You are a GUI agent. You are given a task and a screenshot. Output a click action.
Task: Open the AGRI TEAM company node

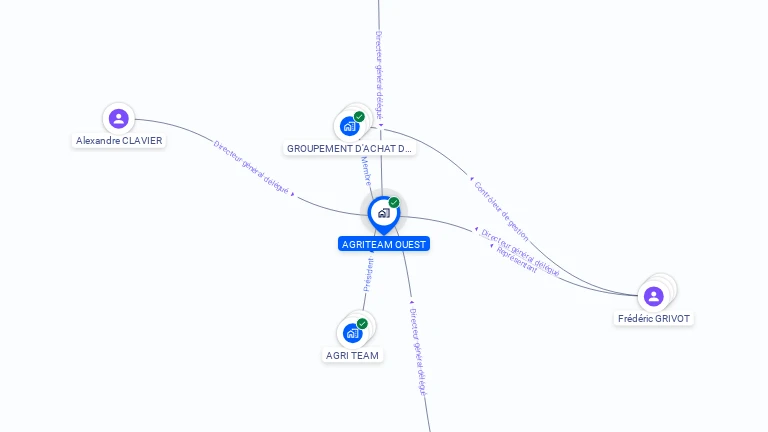click(x=352, y=333)
